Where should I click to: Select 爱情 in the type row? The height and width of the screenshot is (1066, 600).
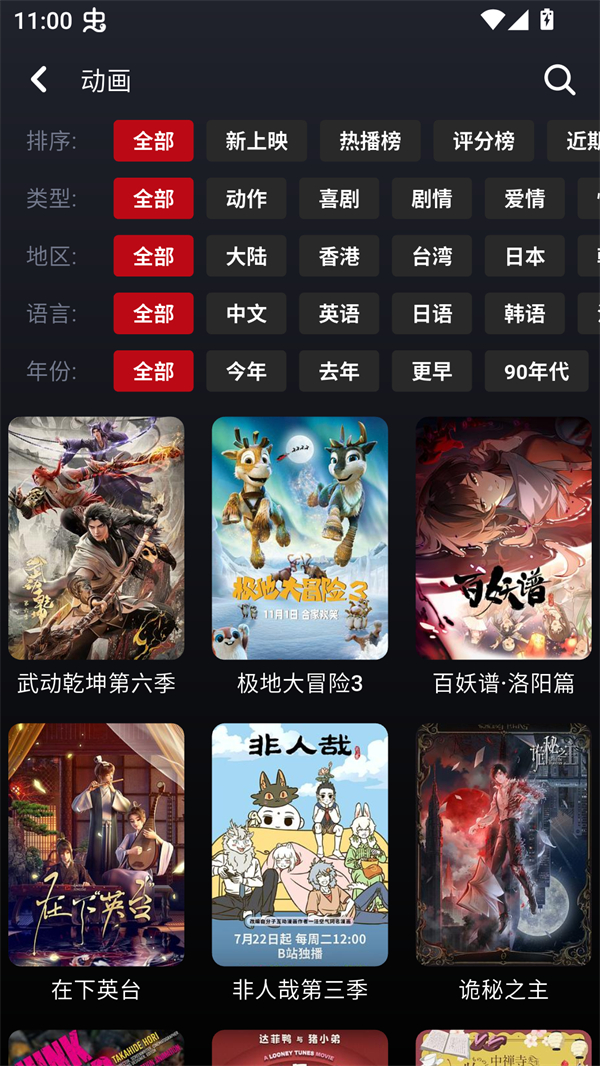(524, 199)
